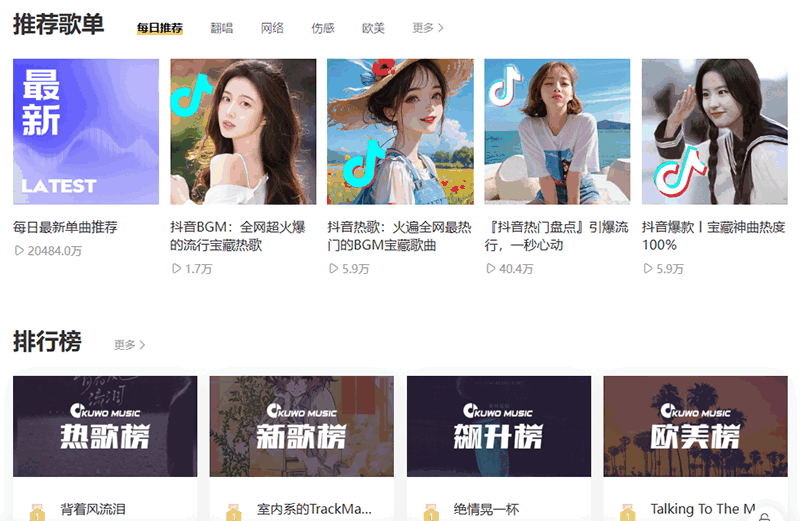This screenshot has height=521, width=800.
Task: Play the song 绝情晃一杯
Action: click(x=486, y=509)
